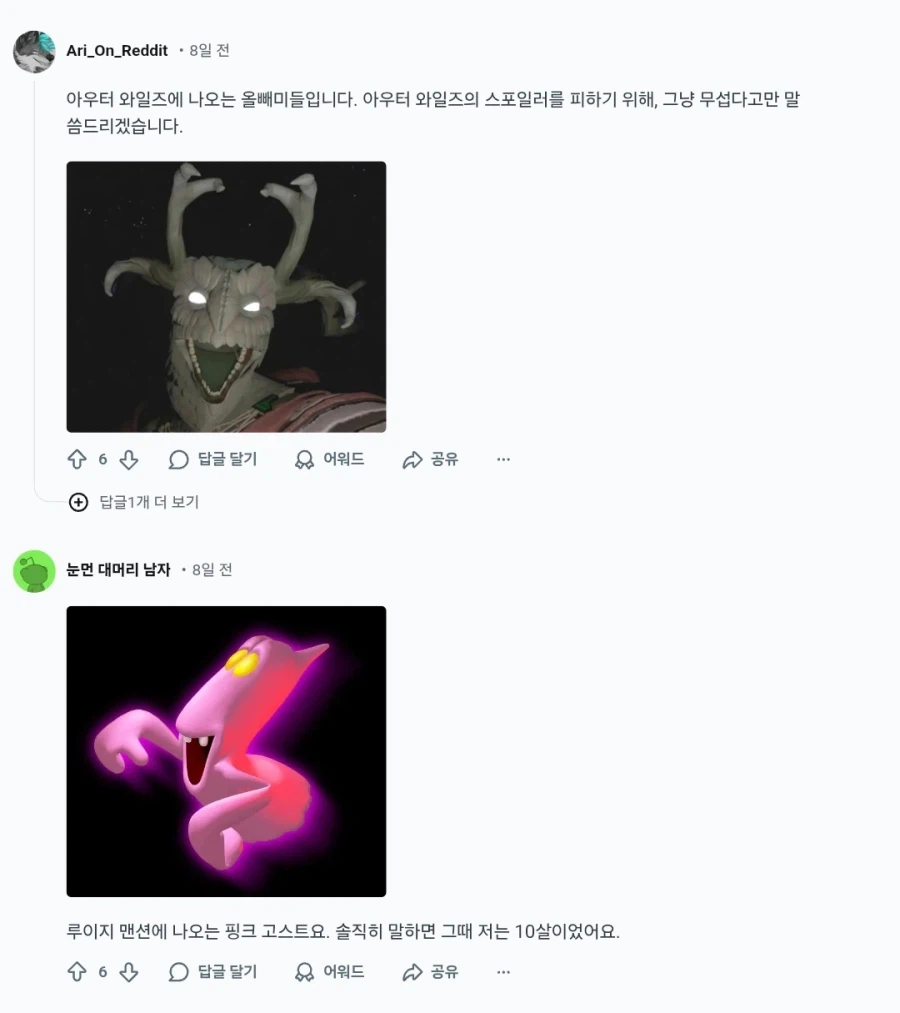Viewport: 900px width, 1013px height.
Task: Open the pink ghost image
Action: coord(225,749)
